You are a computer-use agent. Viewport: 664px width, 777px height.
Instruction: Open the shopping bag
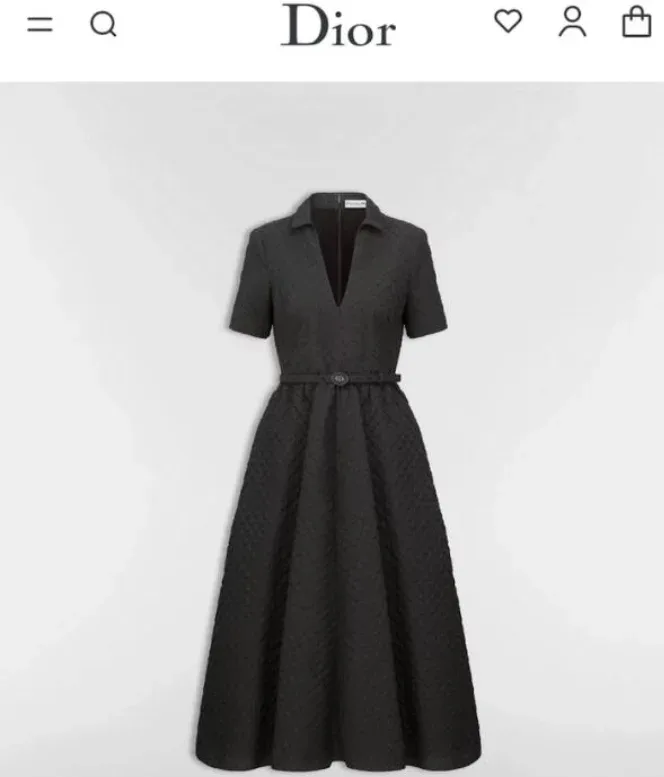click(x=637, y=21)
